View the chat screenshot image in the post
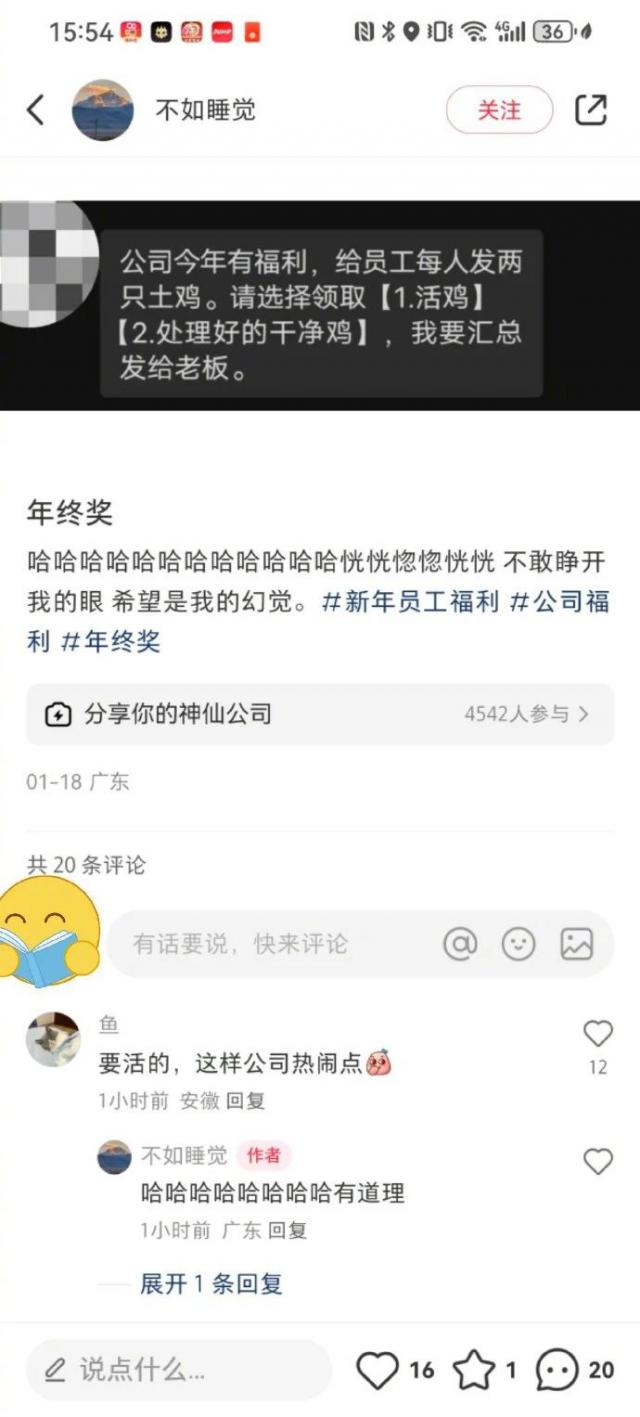Viewport: 640px width, 1417px height. coord(320,305)
